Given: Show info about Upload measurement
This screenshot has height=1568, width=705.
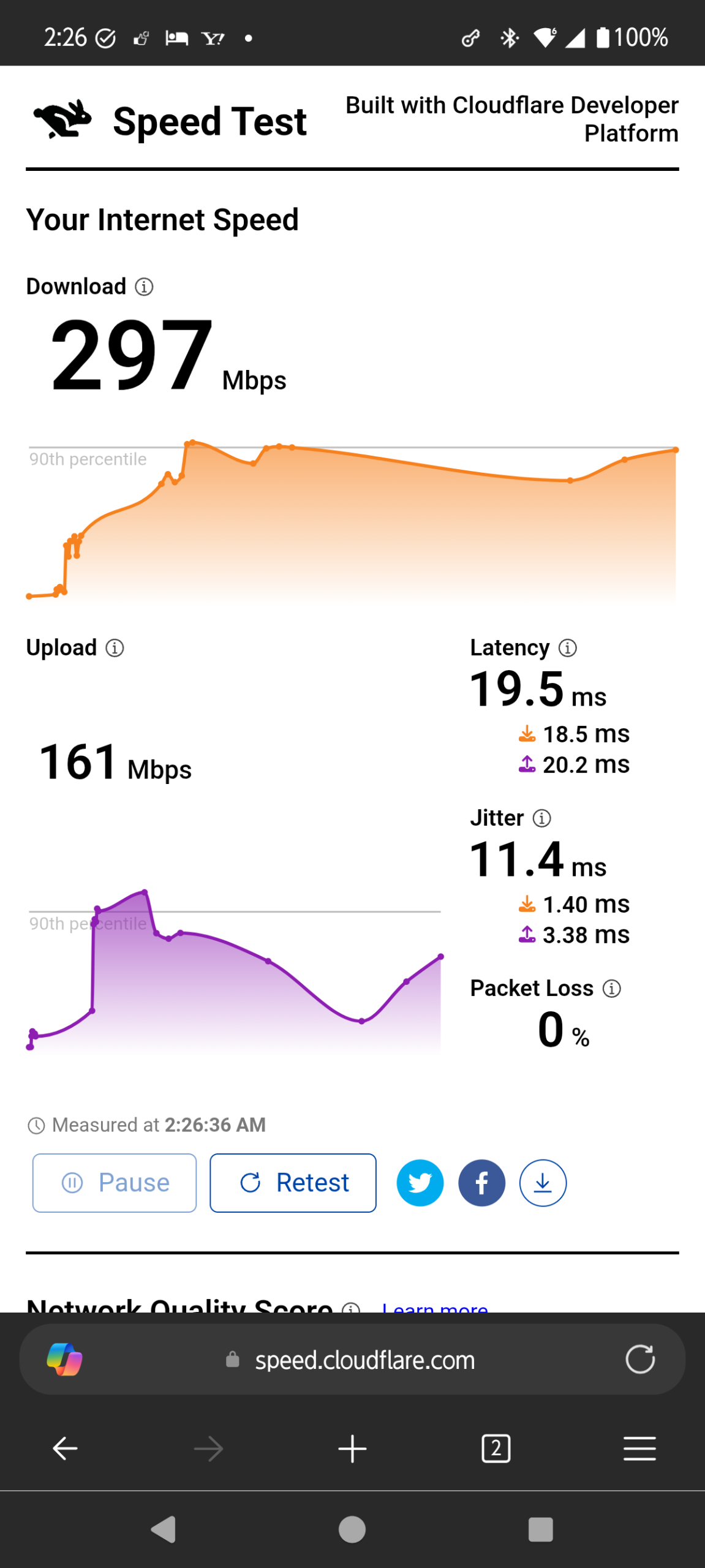Looking at the screenshot, I should pyautogui.click(x=115, y=648).
